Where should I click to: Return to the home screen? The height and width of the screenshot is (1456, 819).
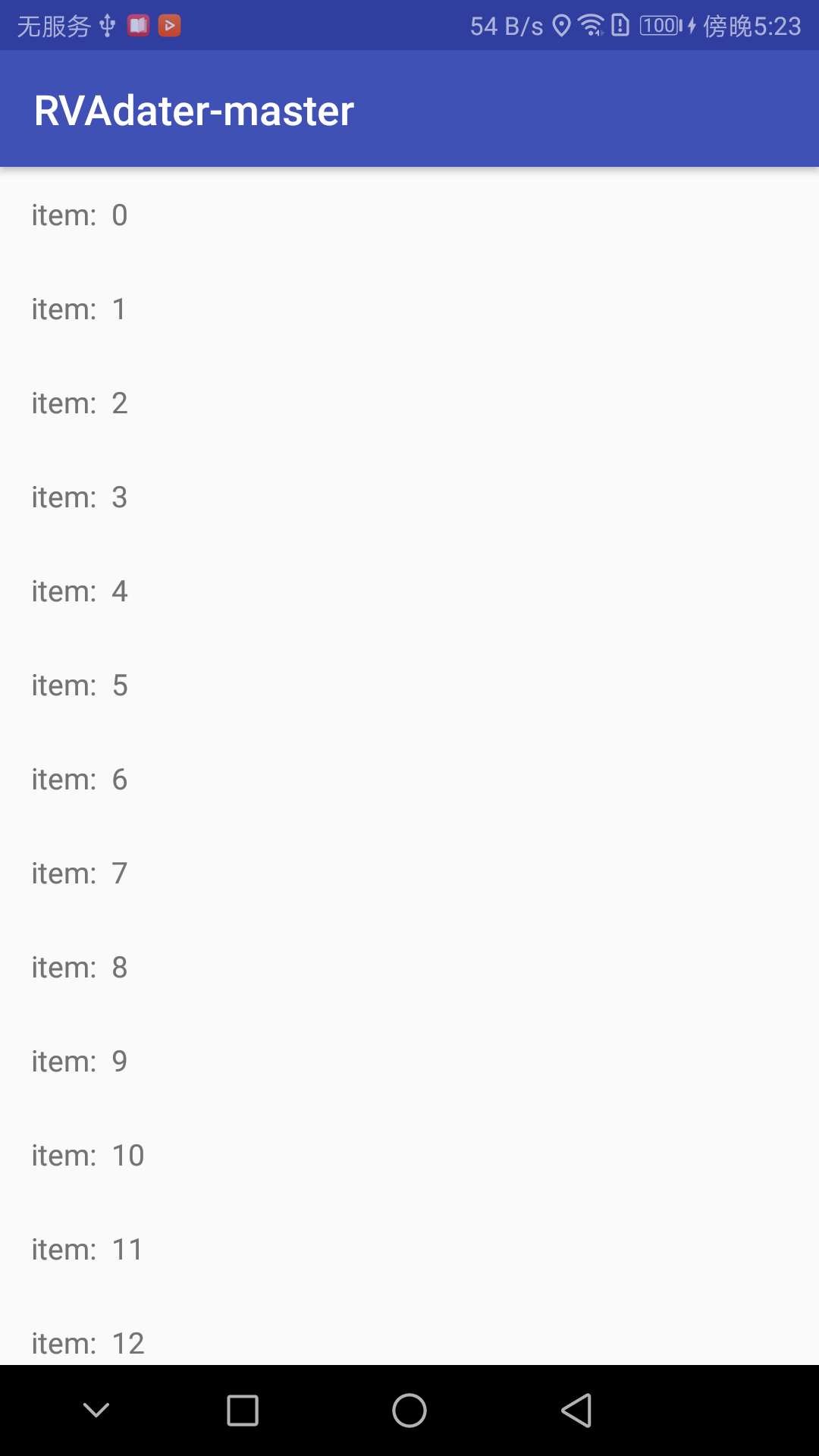click(409, 1410)
